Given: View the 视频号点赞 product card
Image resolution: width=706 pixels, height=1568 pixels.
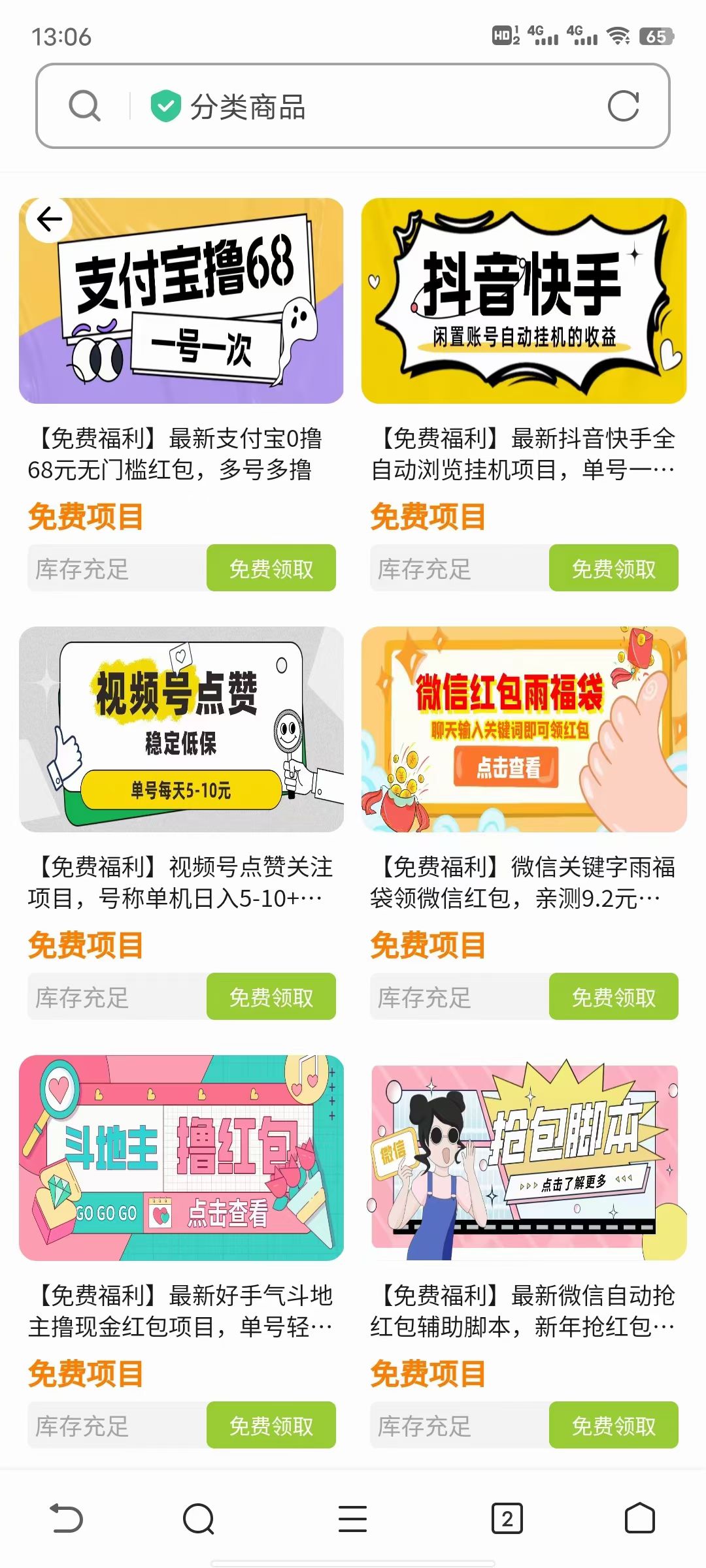Looking at the screenshot, I should (x=181, y=729).
